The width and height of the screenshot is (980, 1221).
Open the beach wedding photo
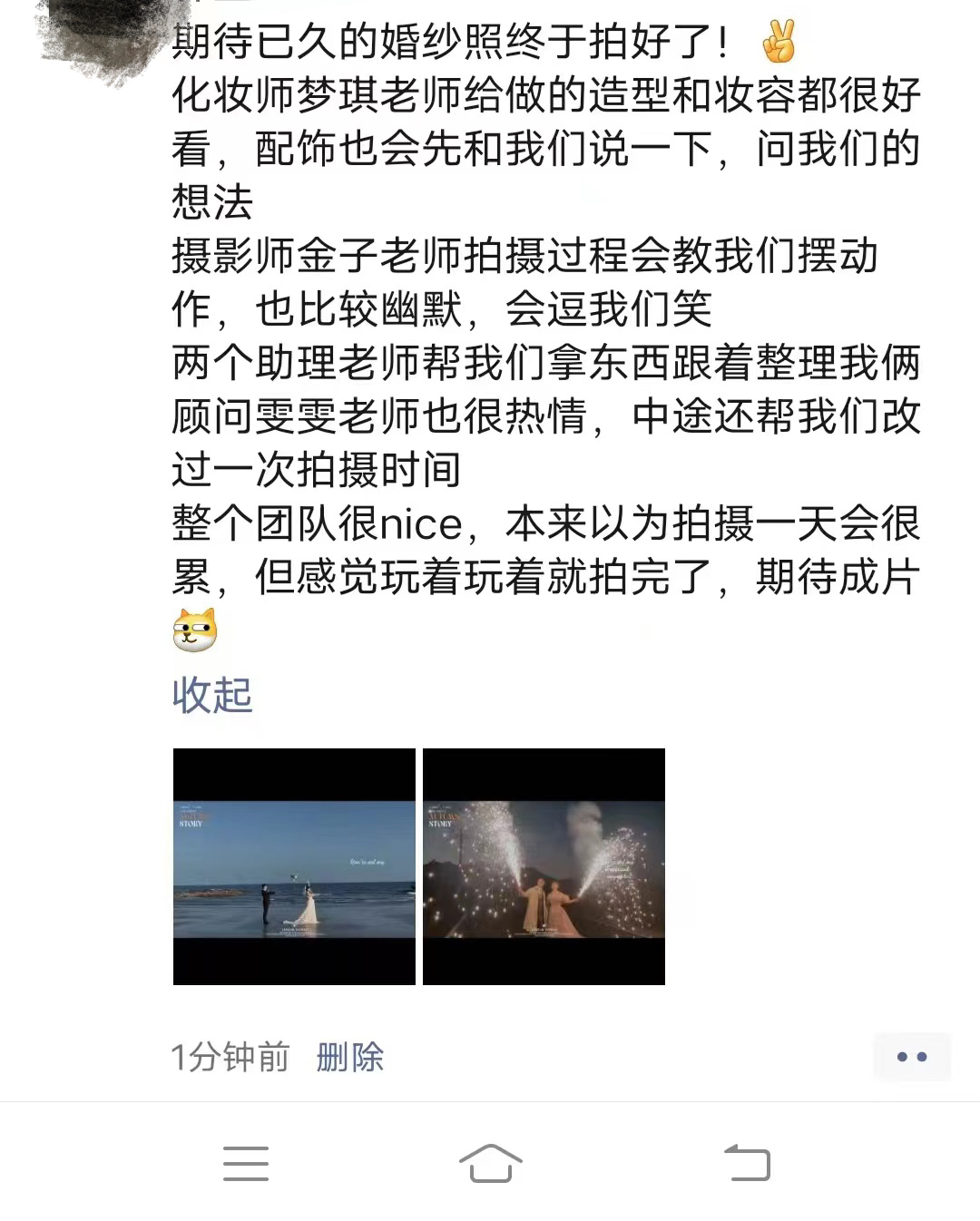point(294,866)
